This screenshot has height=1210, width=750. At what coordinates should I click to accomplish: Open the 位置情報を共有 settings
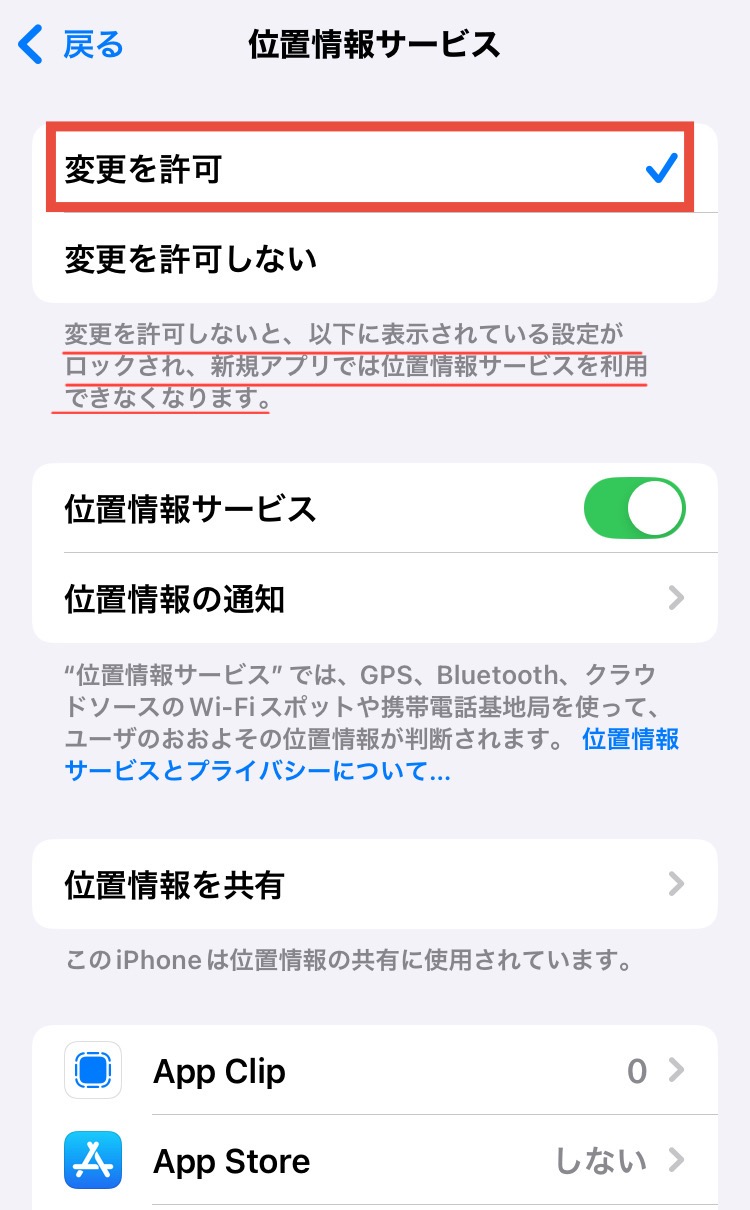[x=374, y=885]
